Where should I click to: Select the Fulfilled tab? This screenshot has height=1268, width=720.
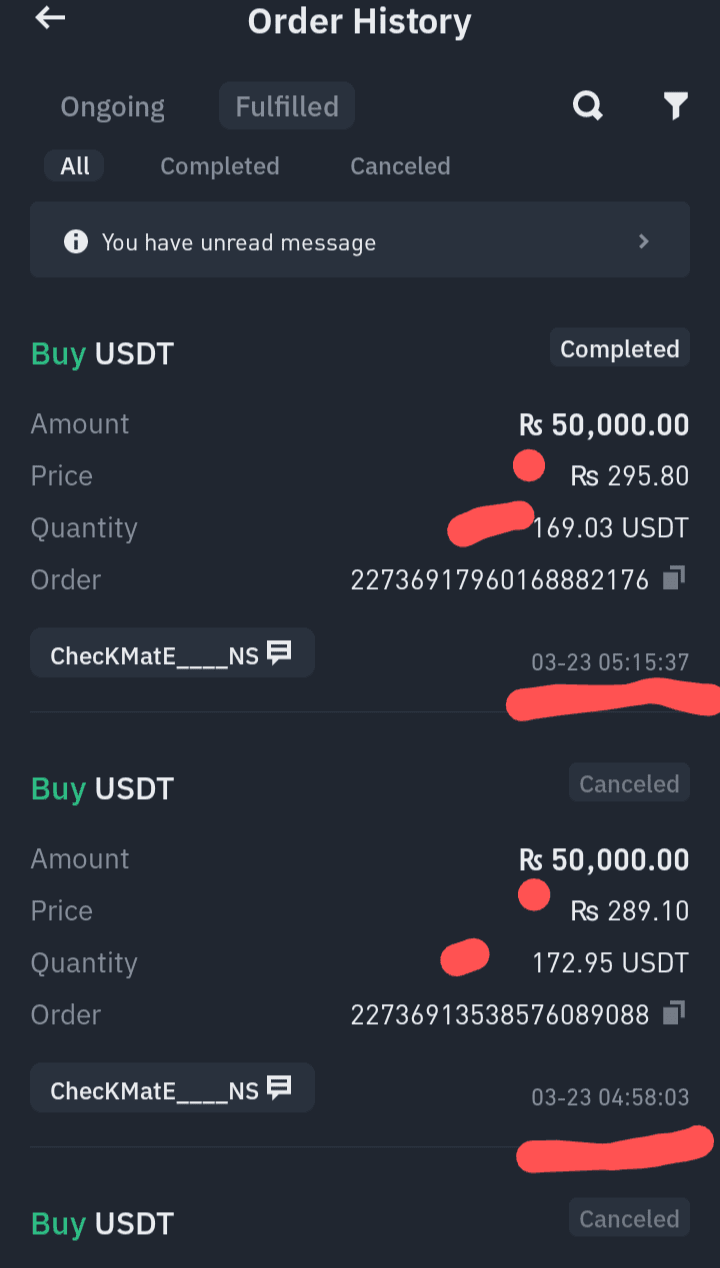pyautogui.click(x=287, y=106)
